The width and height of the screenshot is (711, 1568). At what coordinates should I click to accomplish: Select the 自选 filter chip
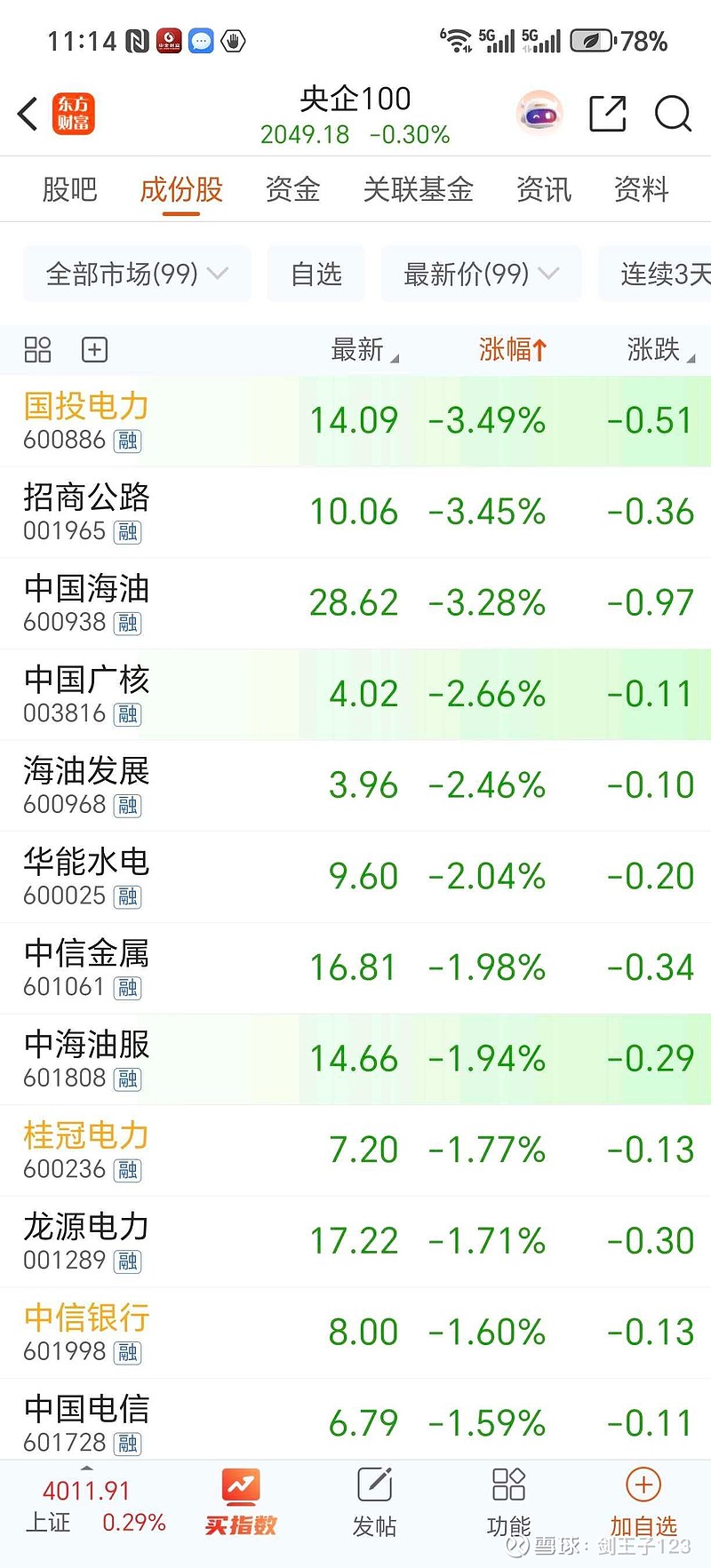point(316,274)
